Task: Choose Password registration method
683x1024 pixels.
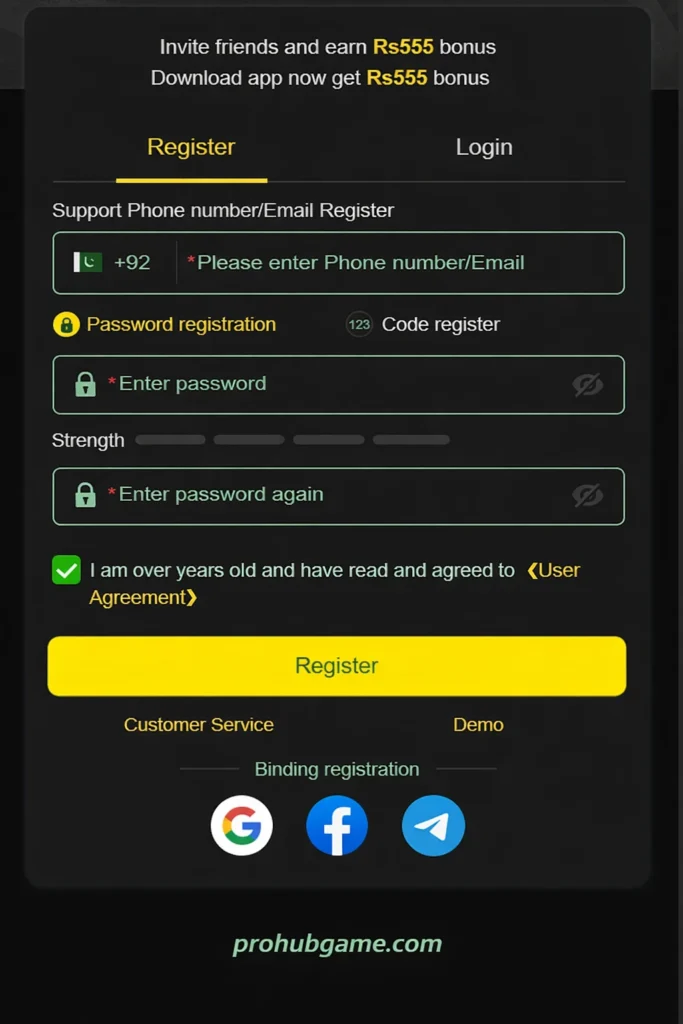Action: pos(165,324)
